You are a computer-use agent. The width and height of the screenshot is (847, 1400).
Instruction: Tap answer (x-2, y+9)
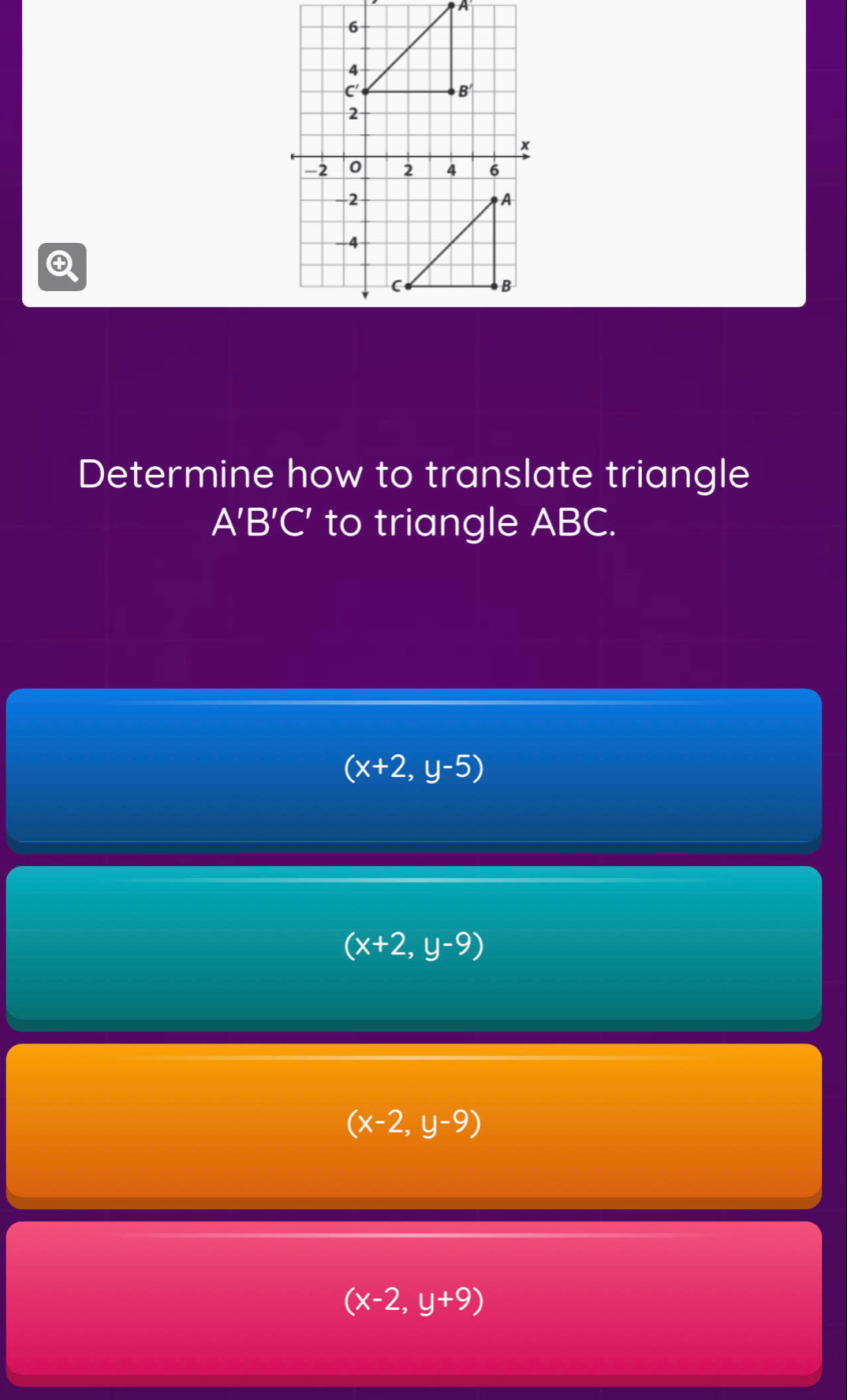click(413, 1301)
